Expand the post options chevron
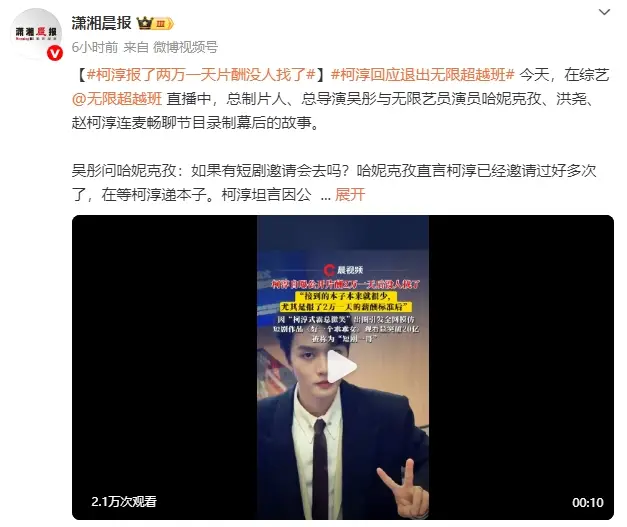The image size is (627, 527). (x=605, y=11)
